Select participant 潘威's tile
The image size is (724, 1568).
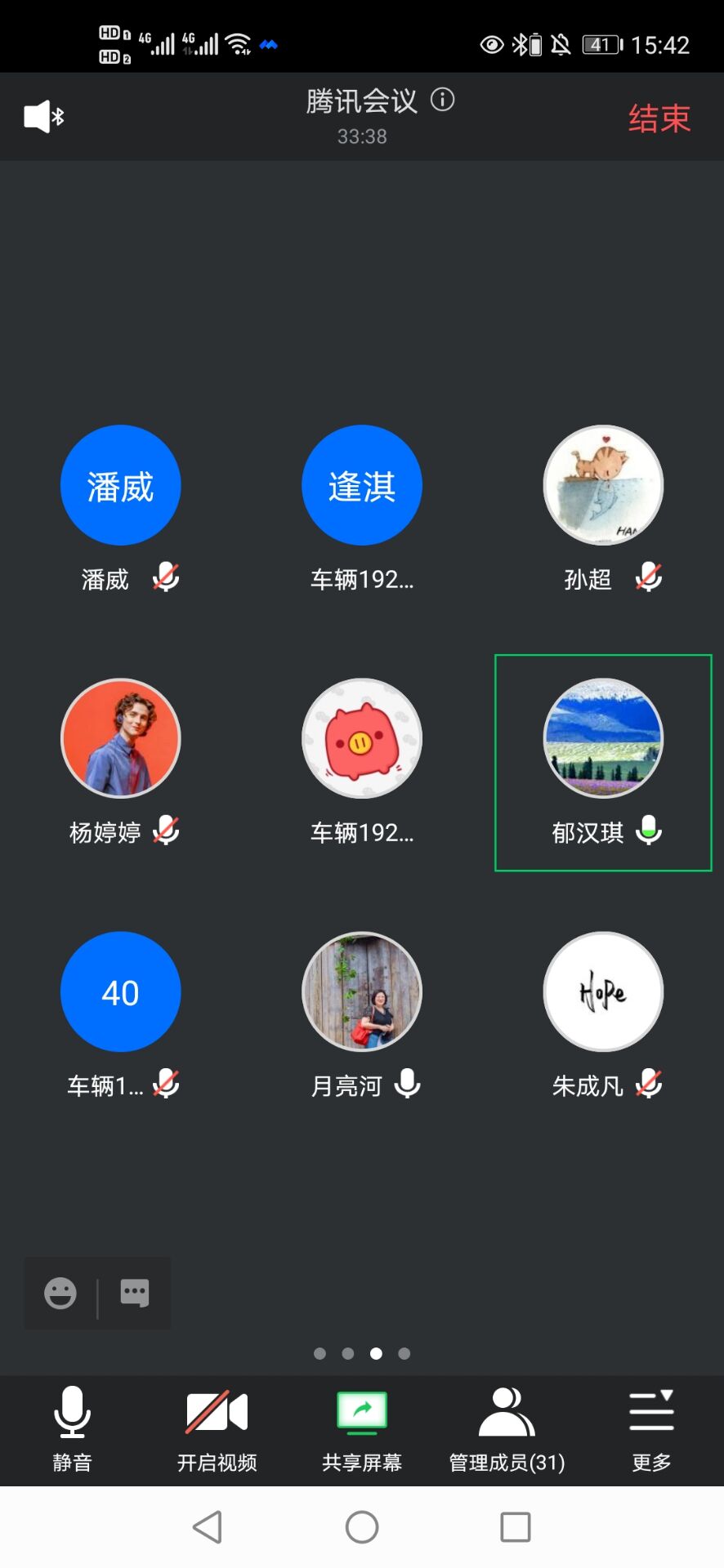tap(121, 486)
